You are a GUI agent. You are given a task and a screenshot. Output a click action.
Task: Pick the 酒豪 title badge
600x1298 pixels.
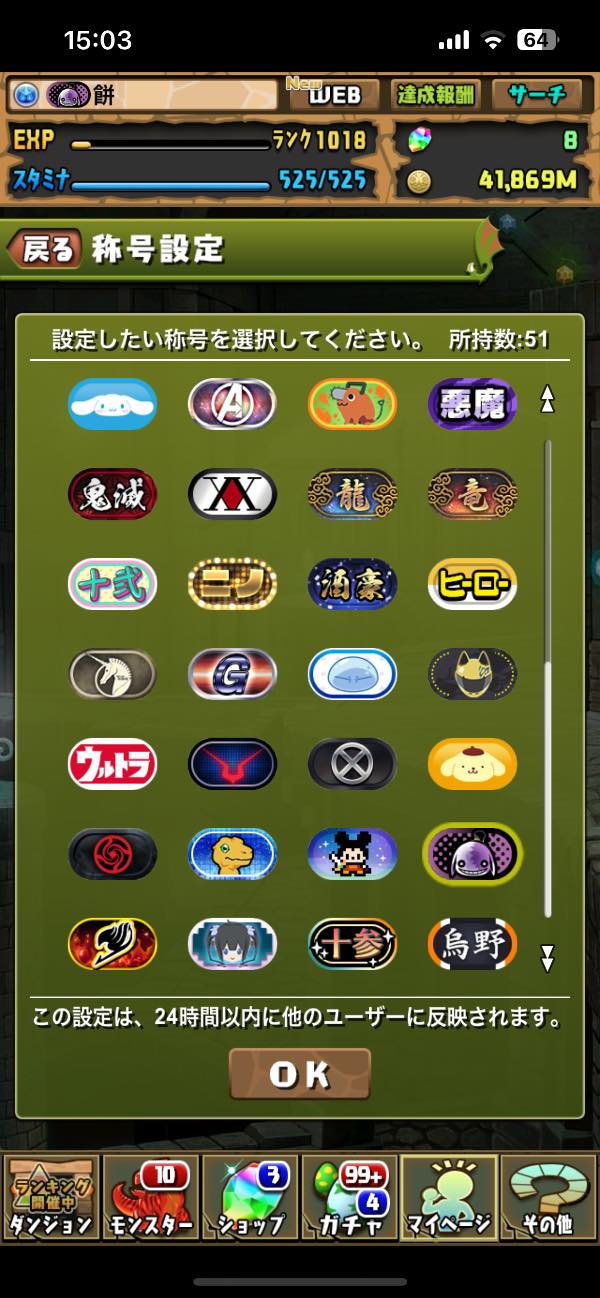click(x=352, y=584)
